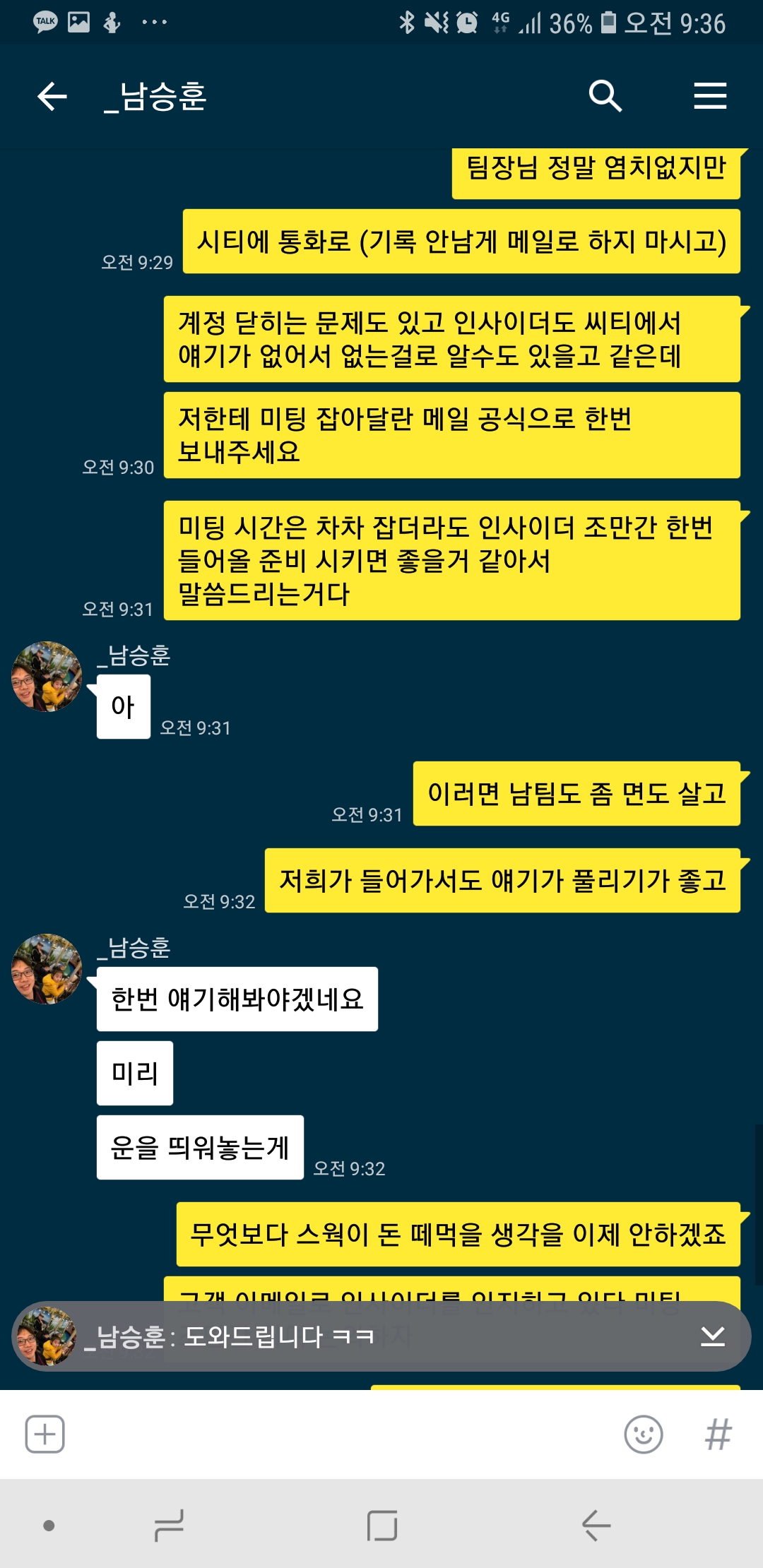Focus the message input field
The image size is (763, 1568).
(339, 1435)
